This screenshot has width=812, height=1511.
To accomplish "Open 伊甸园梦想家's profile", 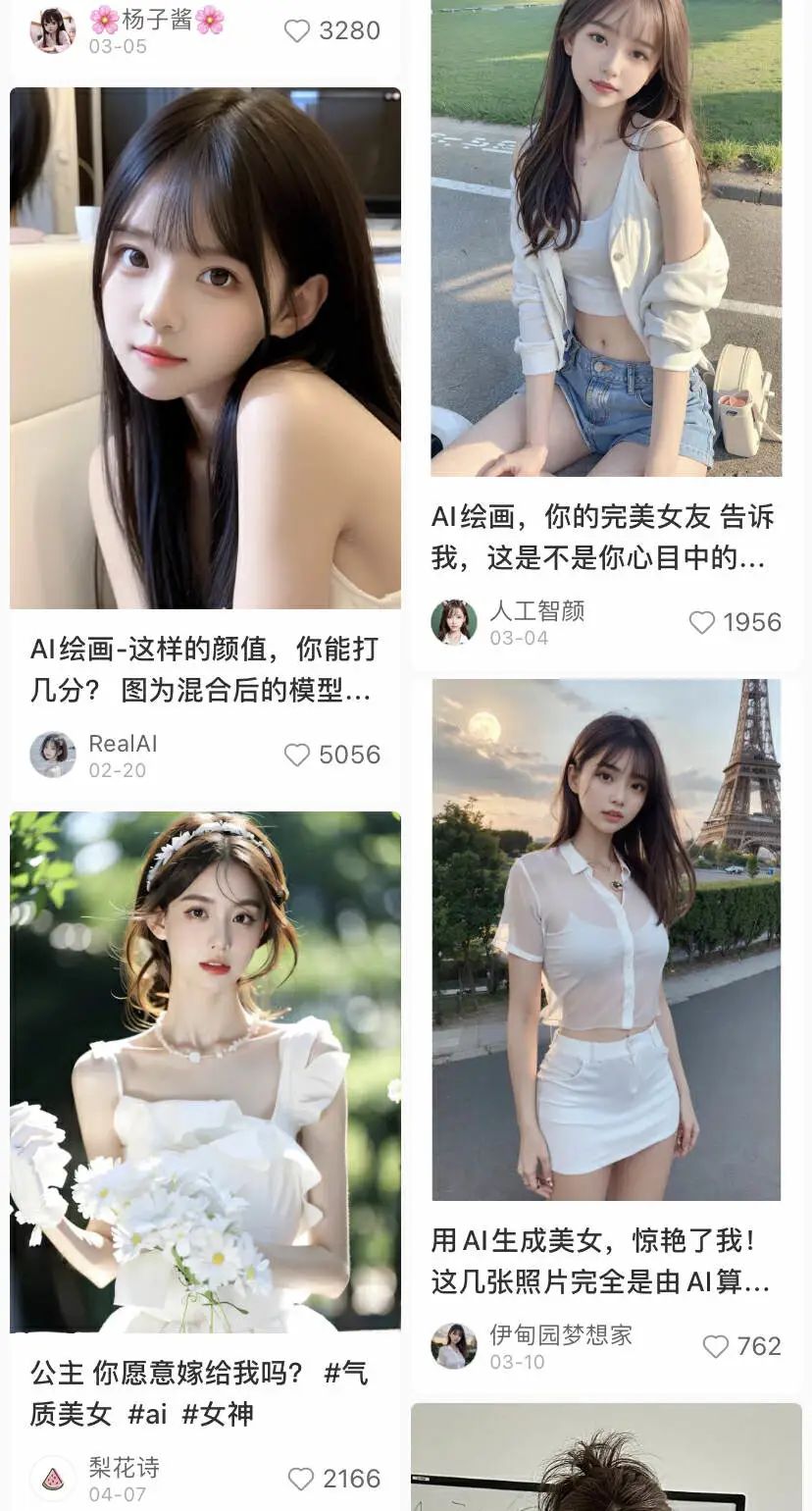I will click(x=454, y=1346).
